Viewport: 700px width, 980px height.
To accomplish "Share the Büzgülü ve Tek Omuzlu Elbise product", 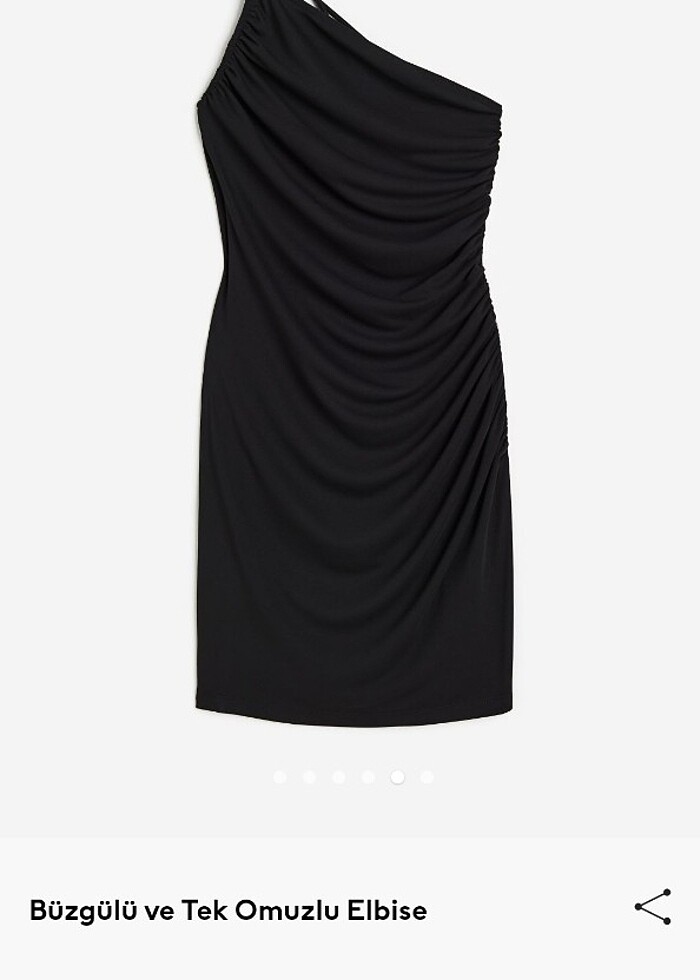I will click(653, 907).
